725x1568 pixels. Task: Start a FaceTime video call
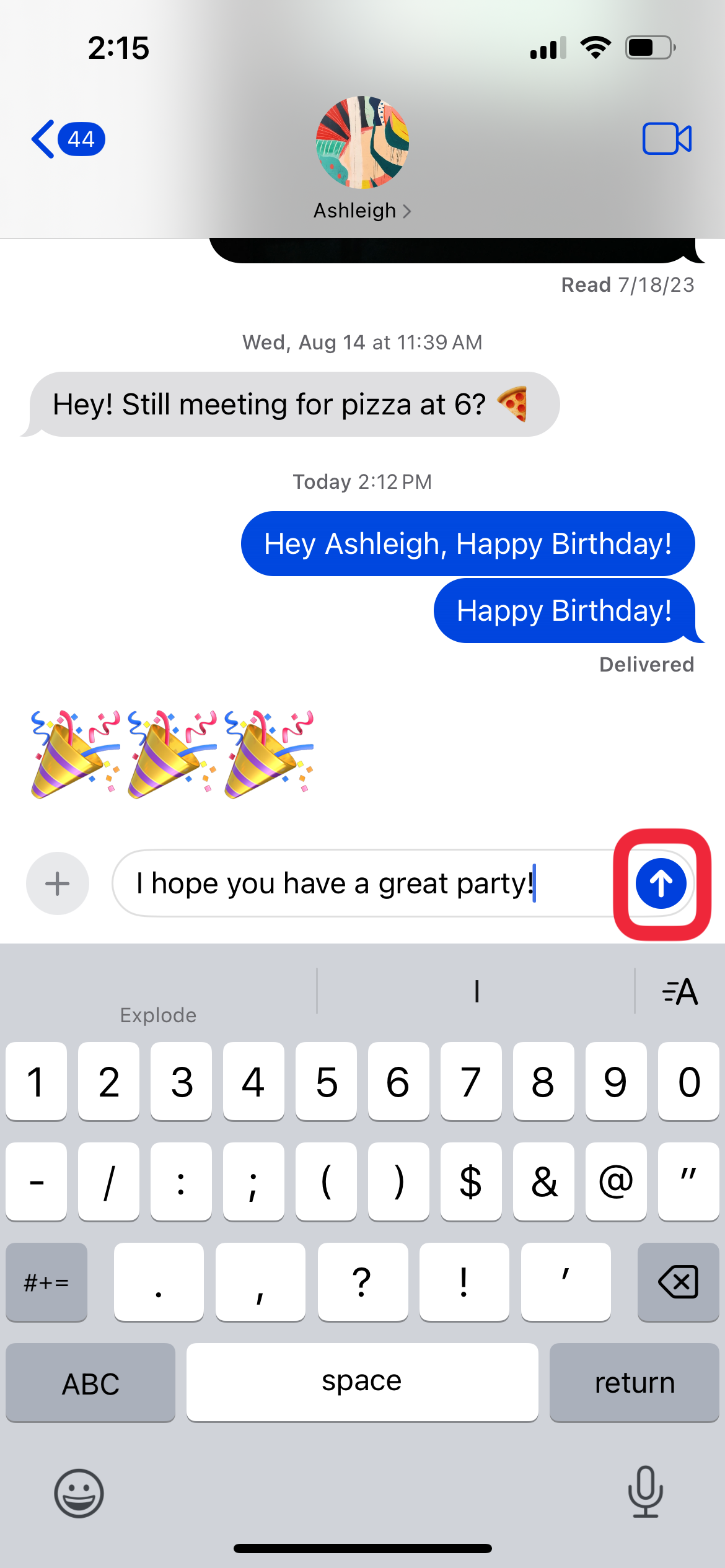(x=667, y=139)
